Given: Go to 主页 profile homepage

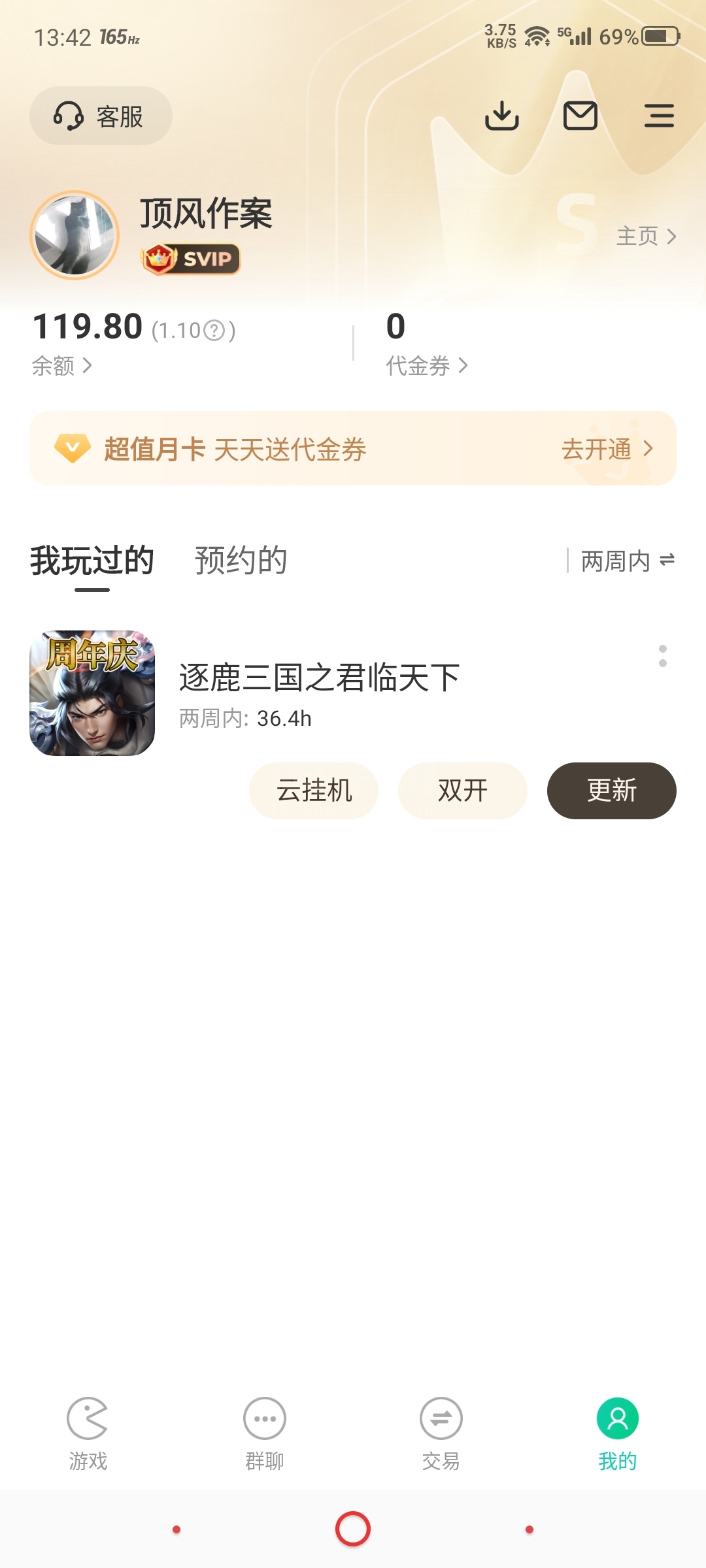Looking at the screenshot, I should click(646, 236).
